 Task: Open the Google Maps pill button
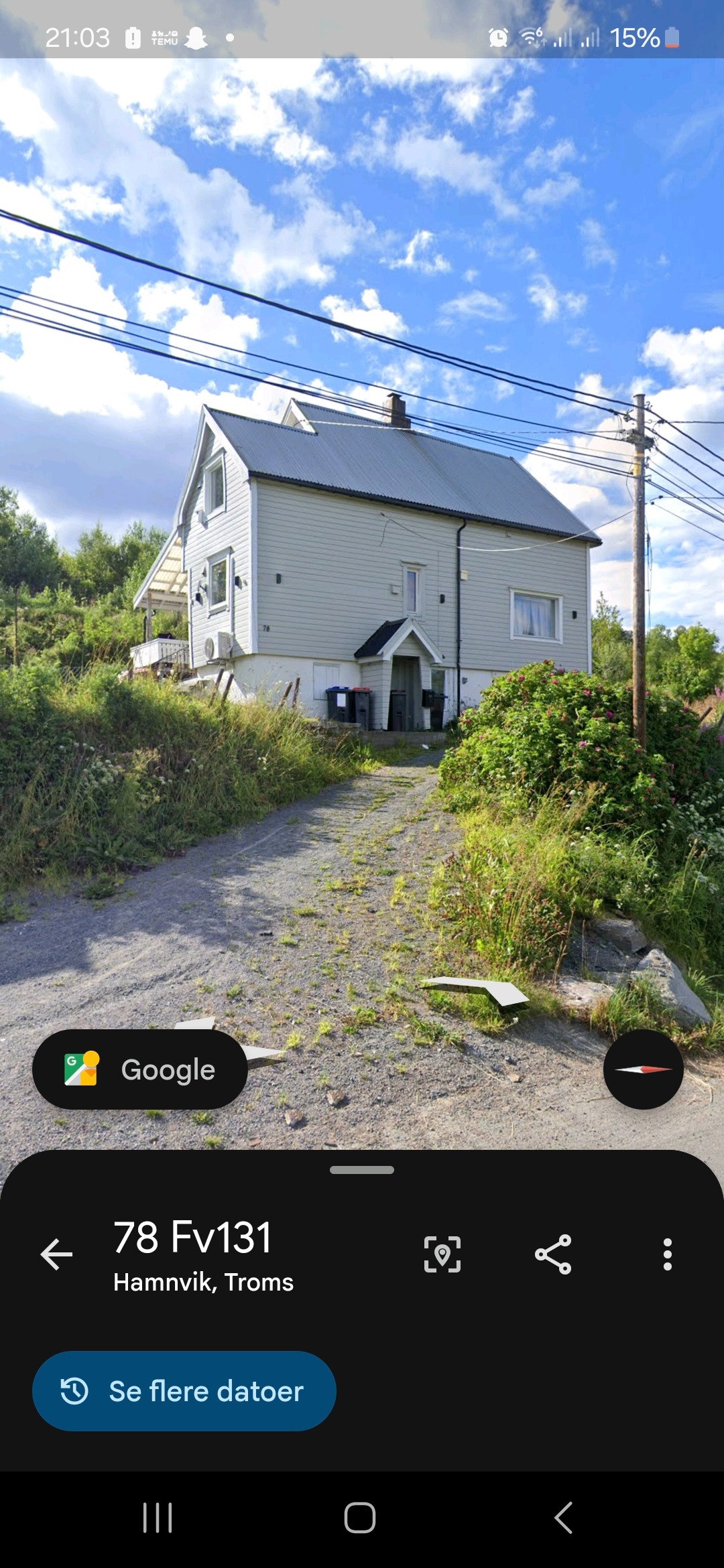[140, 1069]
